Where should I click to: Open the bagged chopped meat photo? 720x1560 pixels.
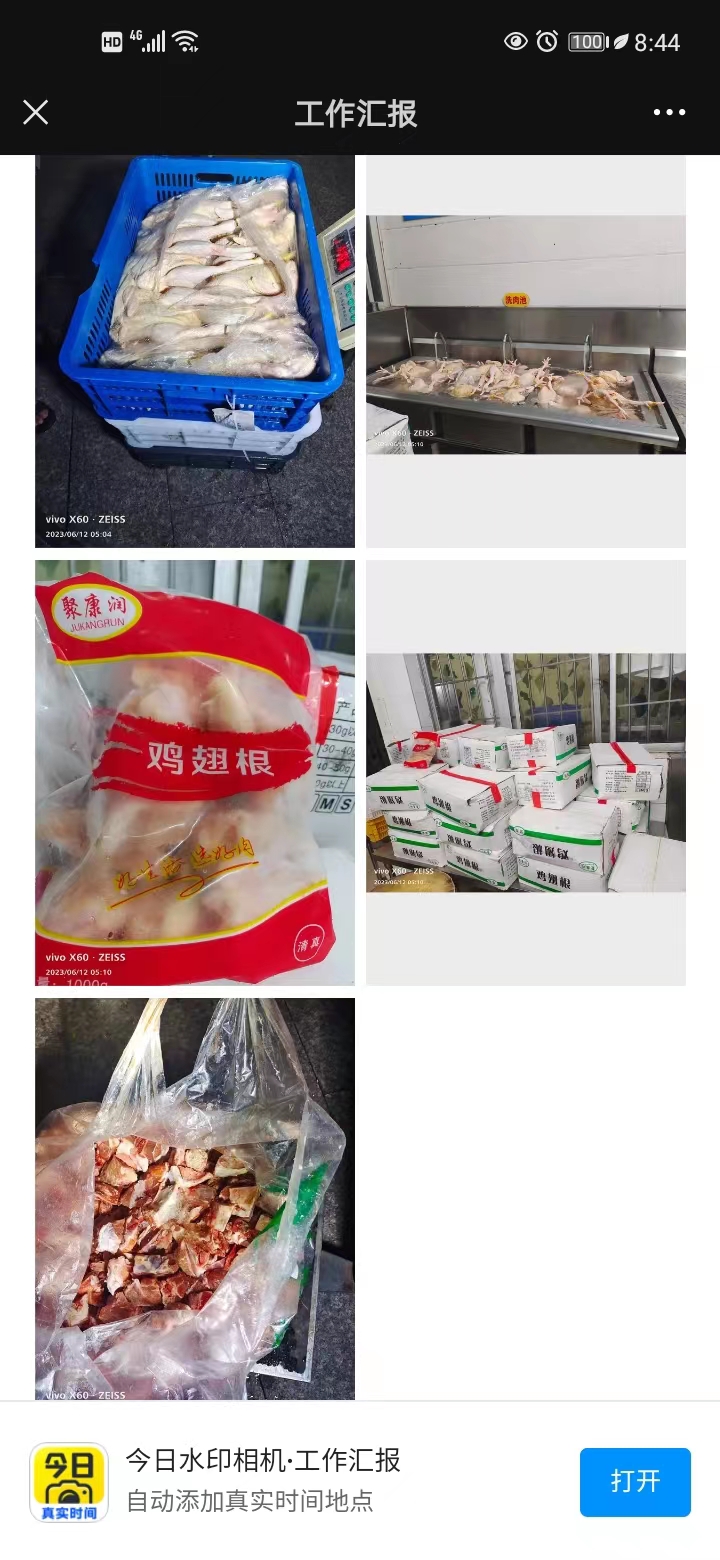195,1198
